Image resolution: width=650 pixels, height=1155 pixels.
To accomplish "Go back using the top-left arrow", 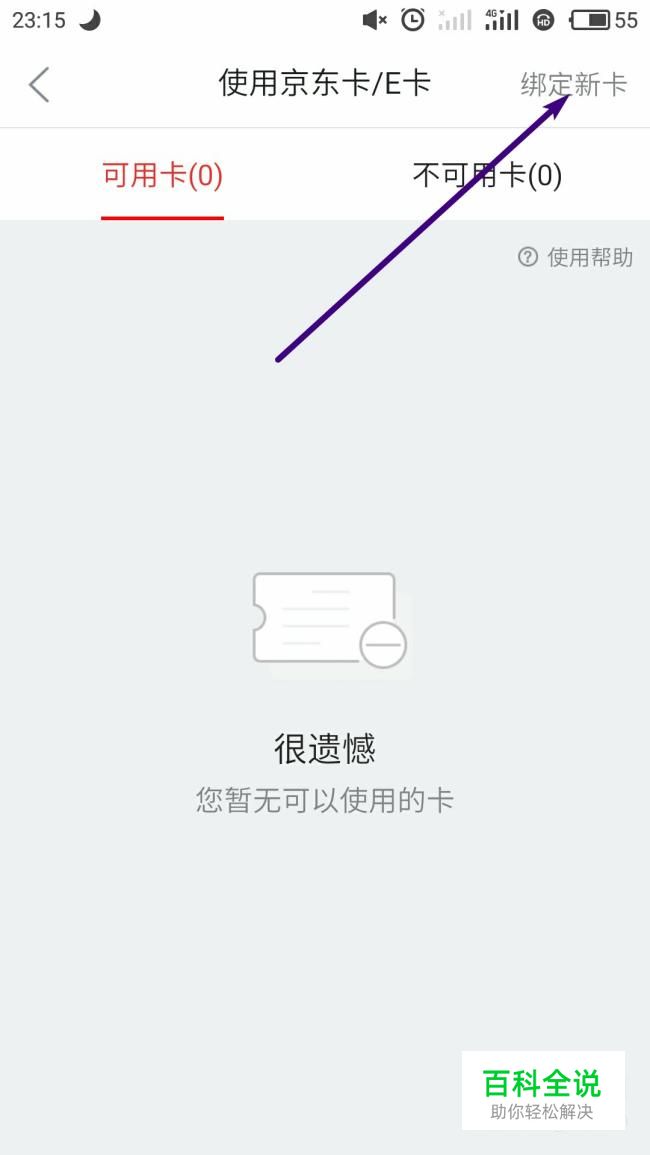I will (x=39, y=85).
